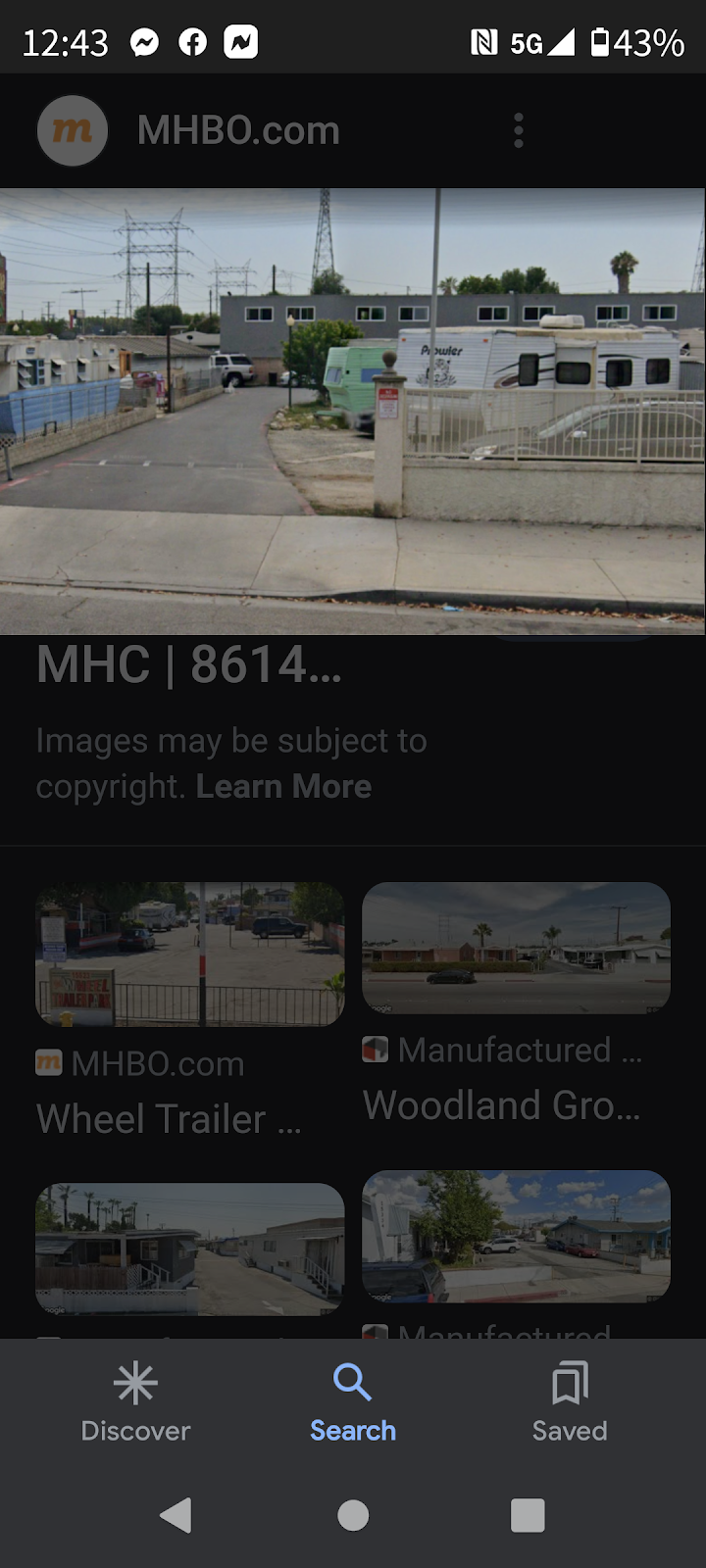The image size is (706, 1568).
Task: Tap the Learn More copyright link
Action: tap(283, 786)
